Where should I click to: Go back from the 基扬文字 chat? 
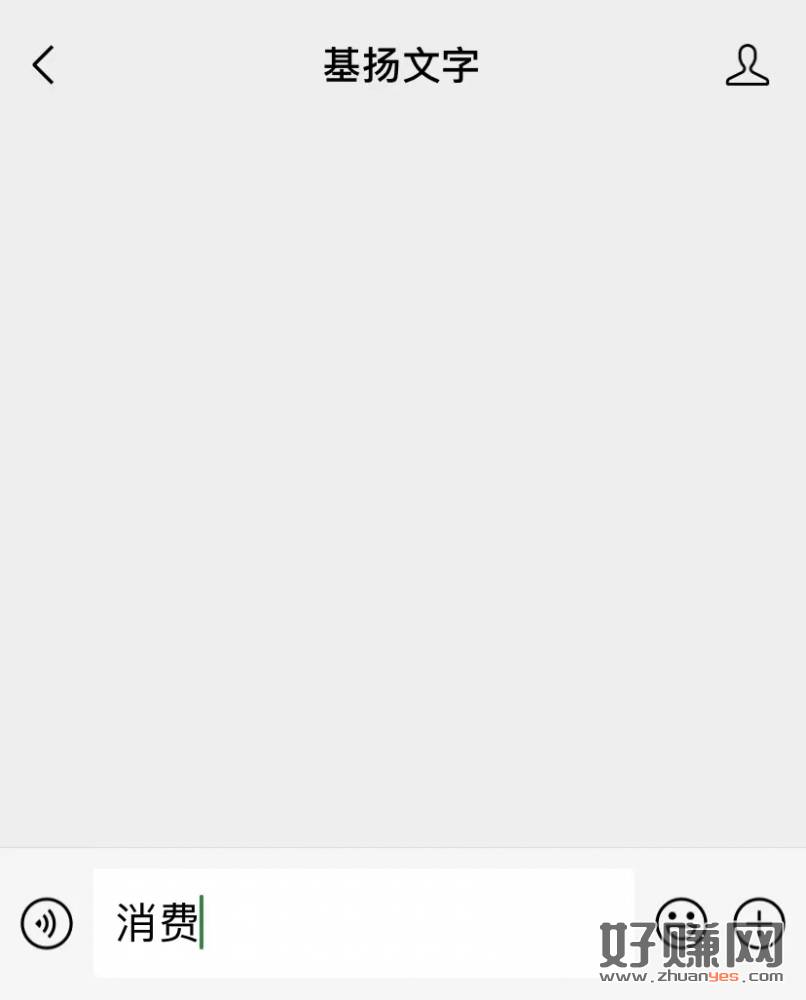(x=43, y=66)
